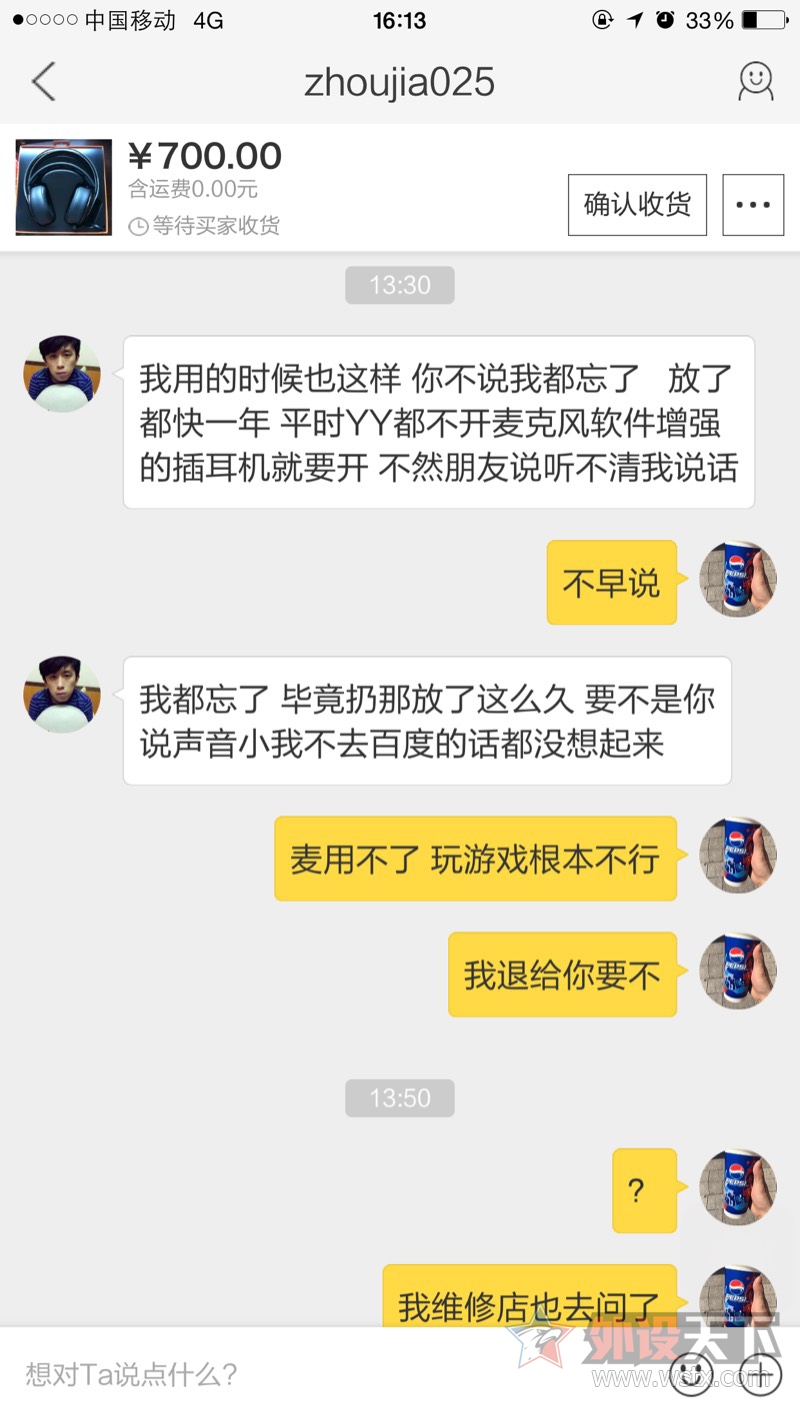Open the ¥700.00 headphone item
Viewport: 800px width, 1423px height.
64,187
